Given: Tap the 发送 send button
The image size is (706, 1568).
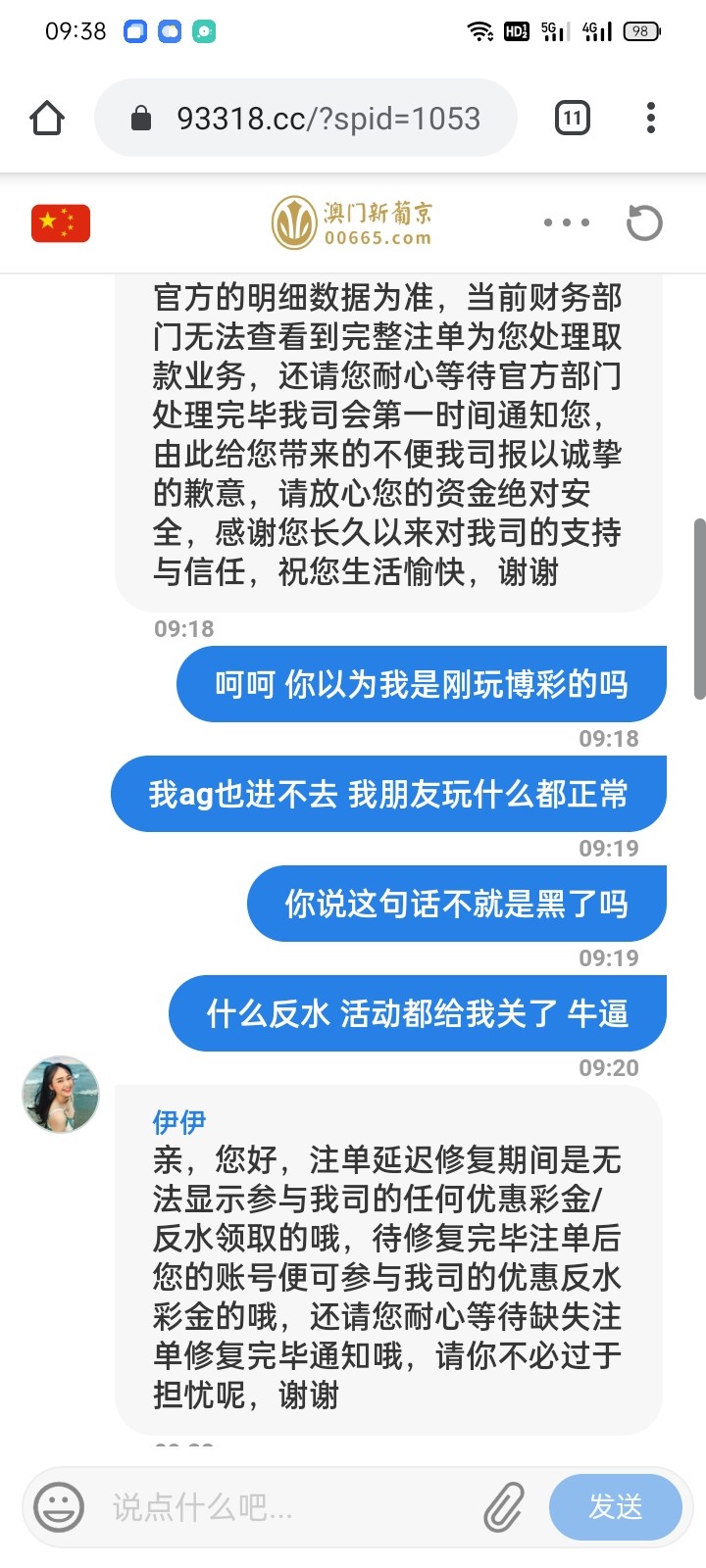Looking at the screenshot, I should click(615, 1506).
